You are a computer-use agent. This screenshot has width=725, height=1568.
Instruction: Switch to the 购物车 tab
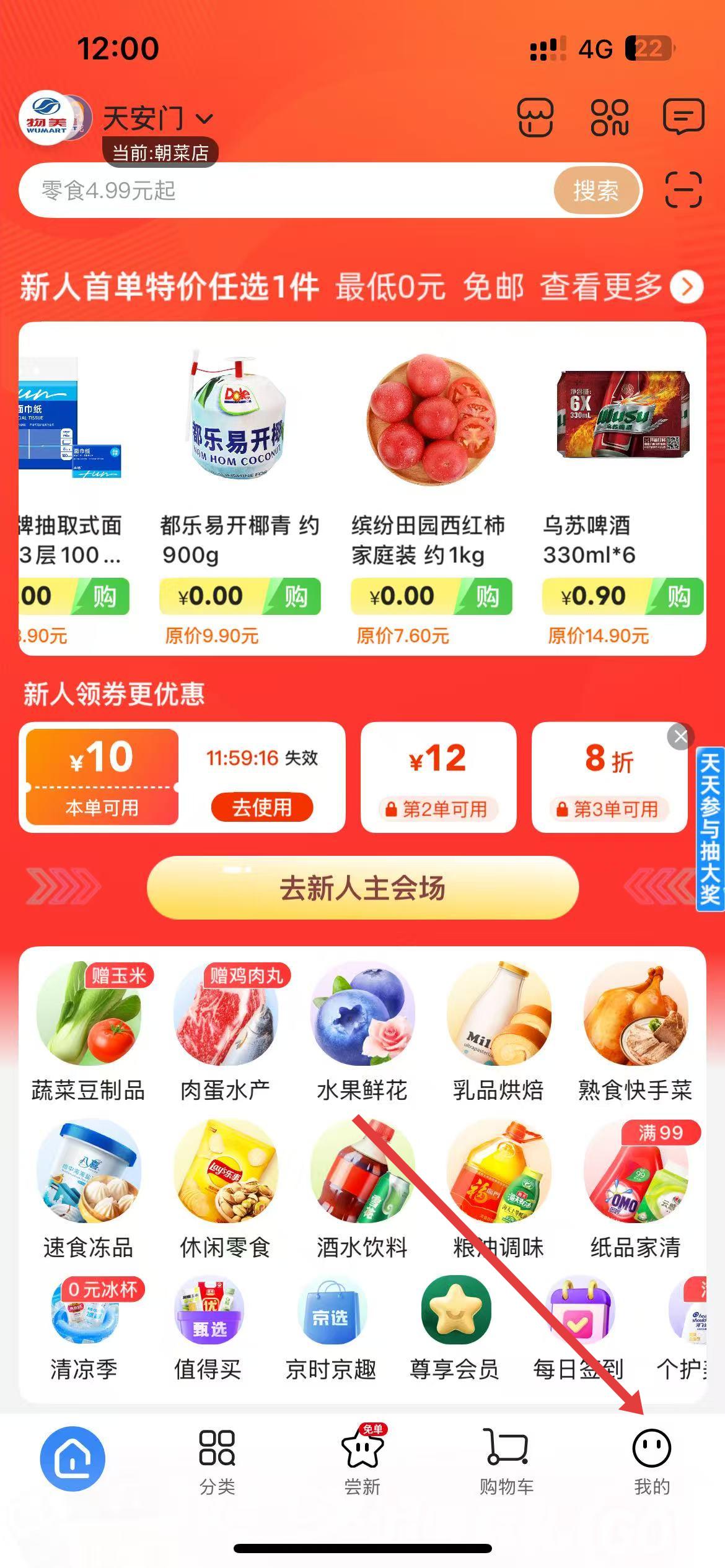506,1461
